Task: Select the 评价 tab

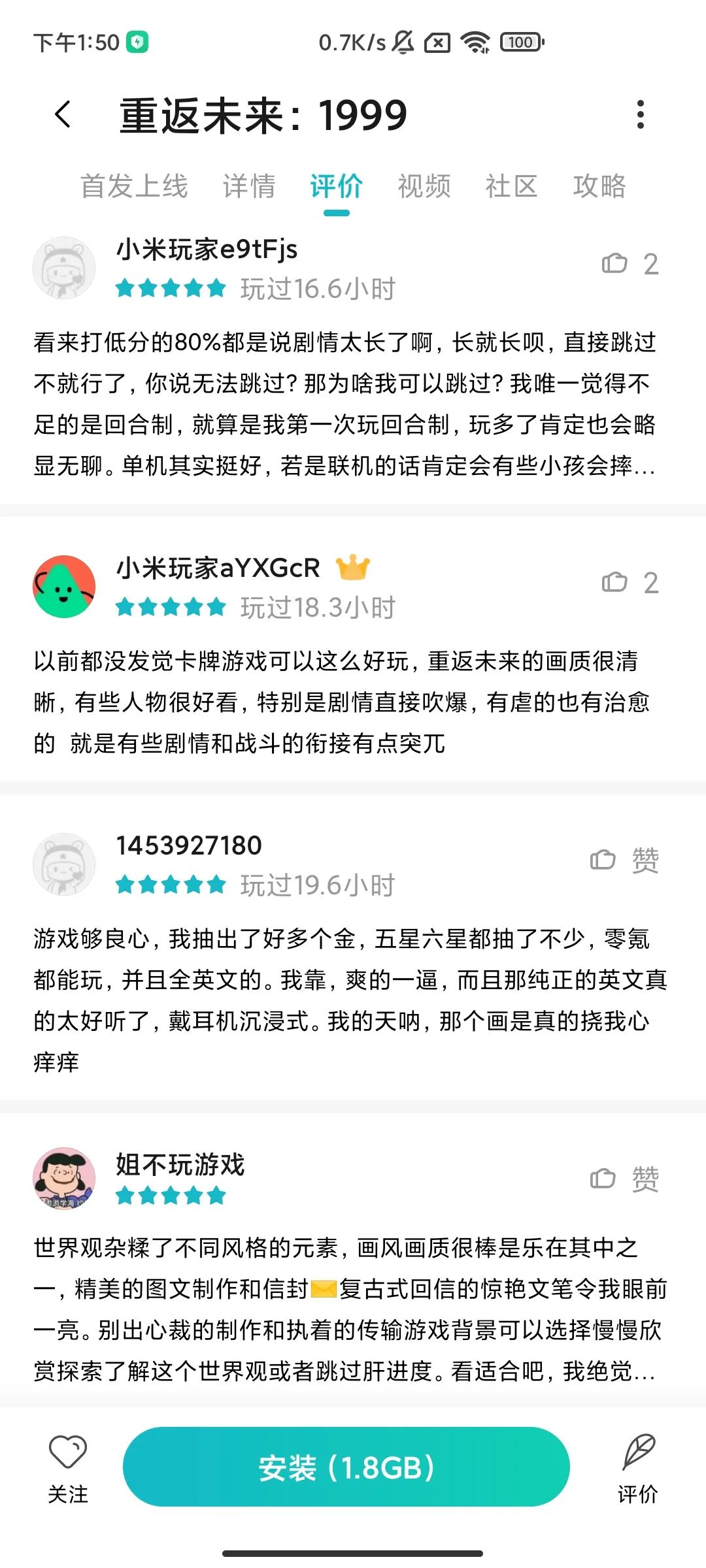Action: tap(336, 186)
